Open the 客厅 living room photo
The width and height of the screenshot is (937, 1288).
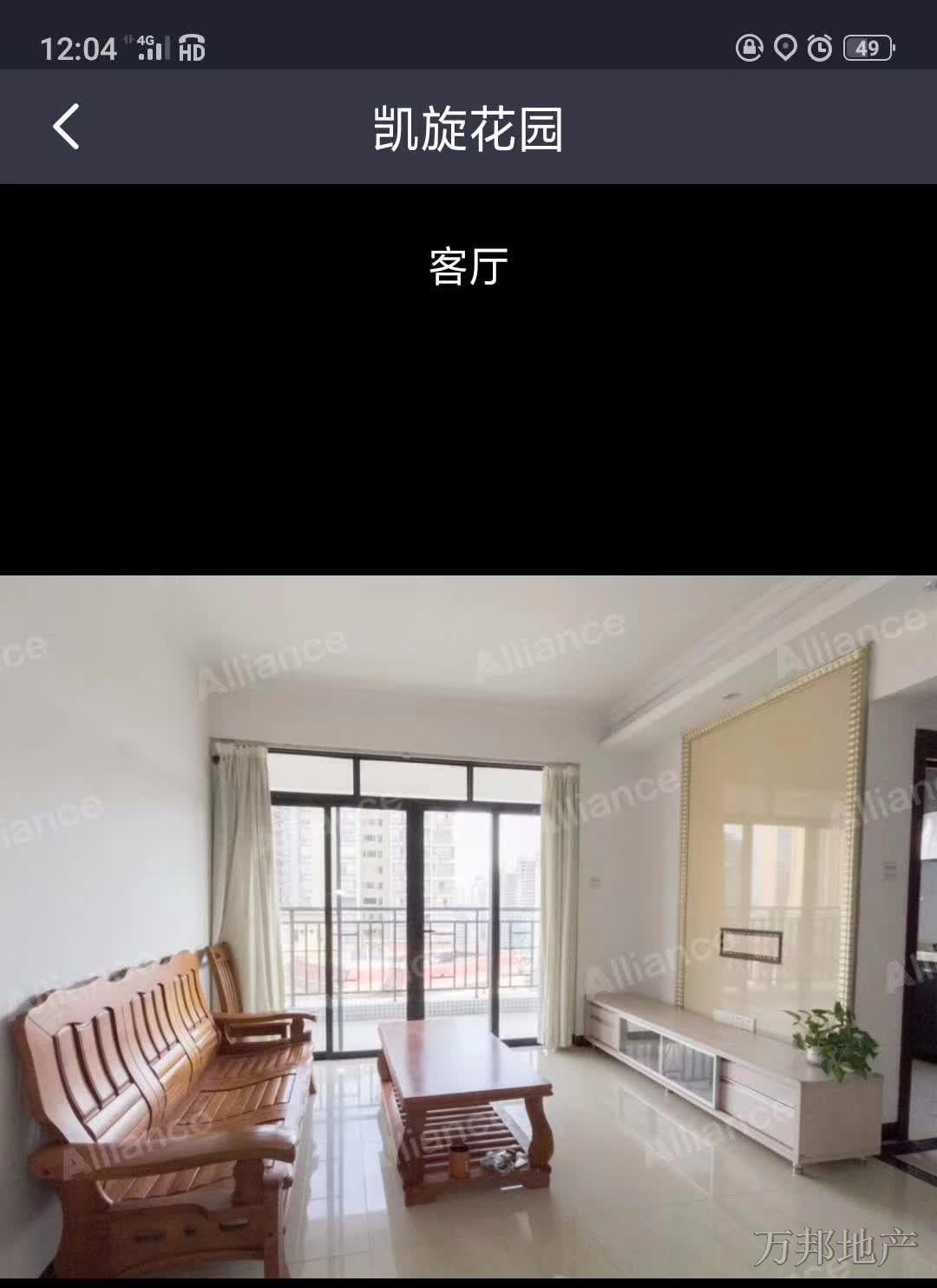click(468, 927)
